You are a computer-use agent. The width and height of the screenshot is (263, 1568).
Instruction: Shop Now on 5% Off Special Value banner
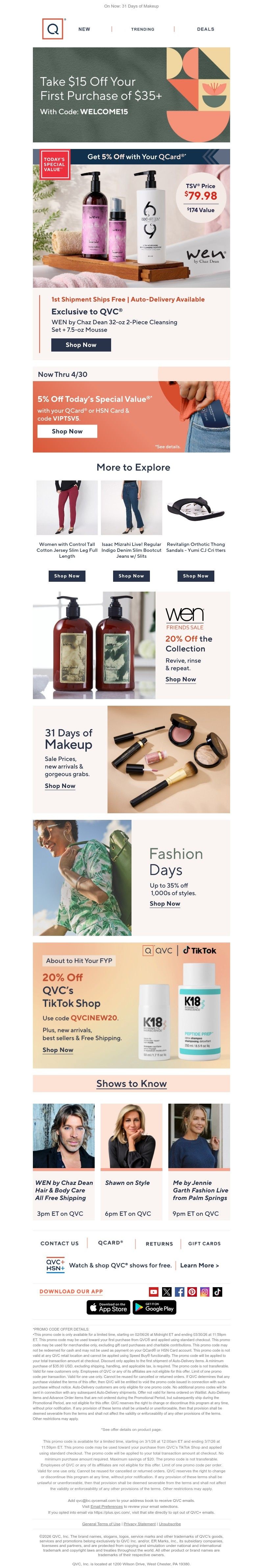(67, 431)
